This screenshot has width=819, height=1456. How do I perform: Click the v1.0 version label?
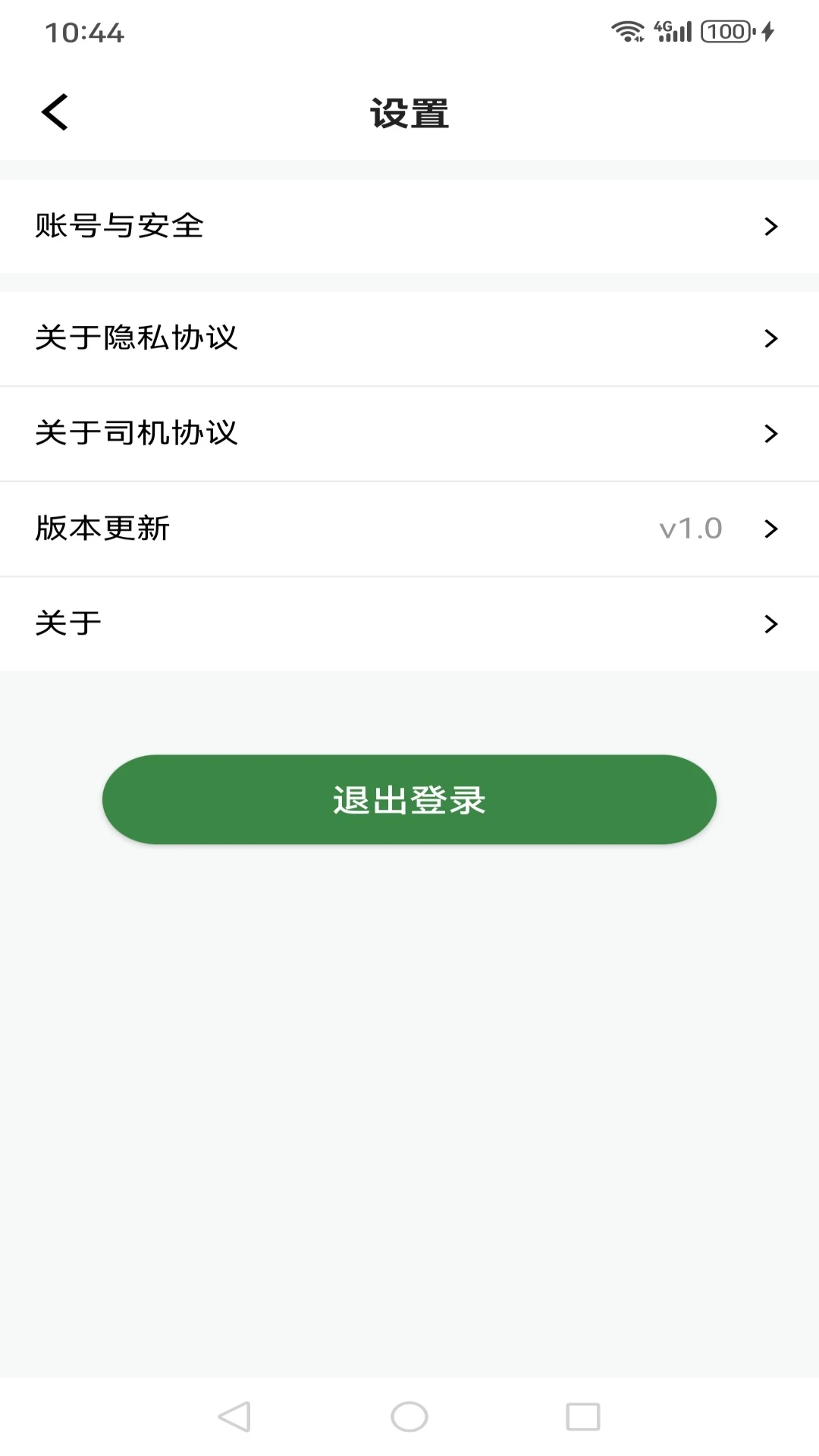point(690,529)
